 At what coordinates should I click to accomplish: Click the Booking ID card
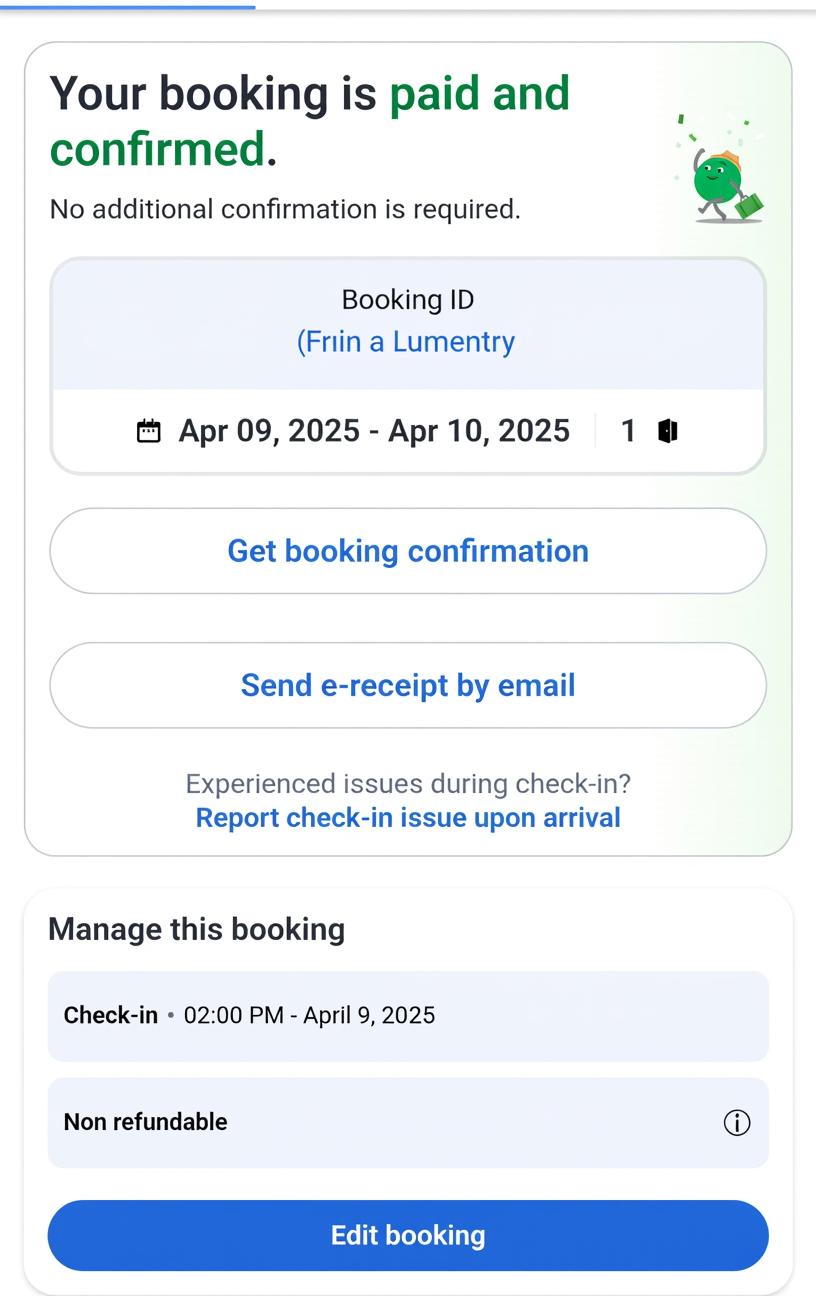407,320
